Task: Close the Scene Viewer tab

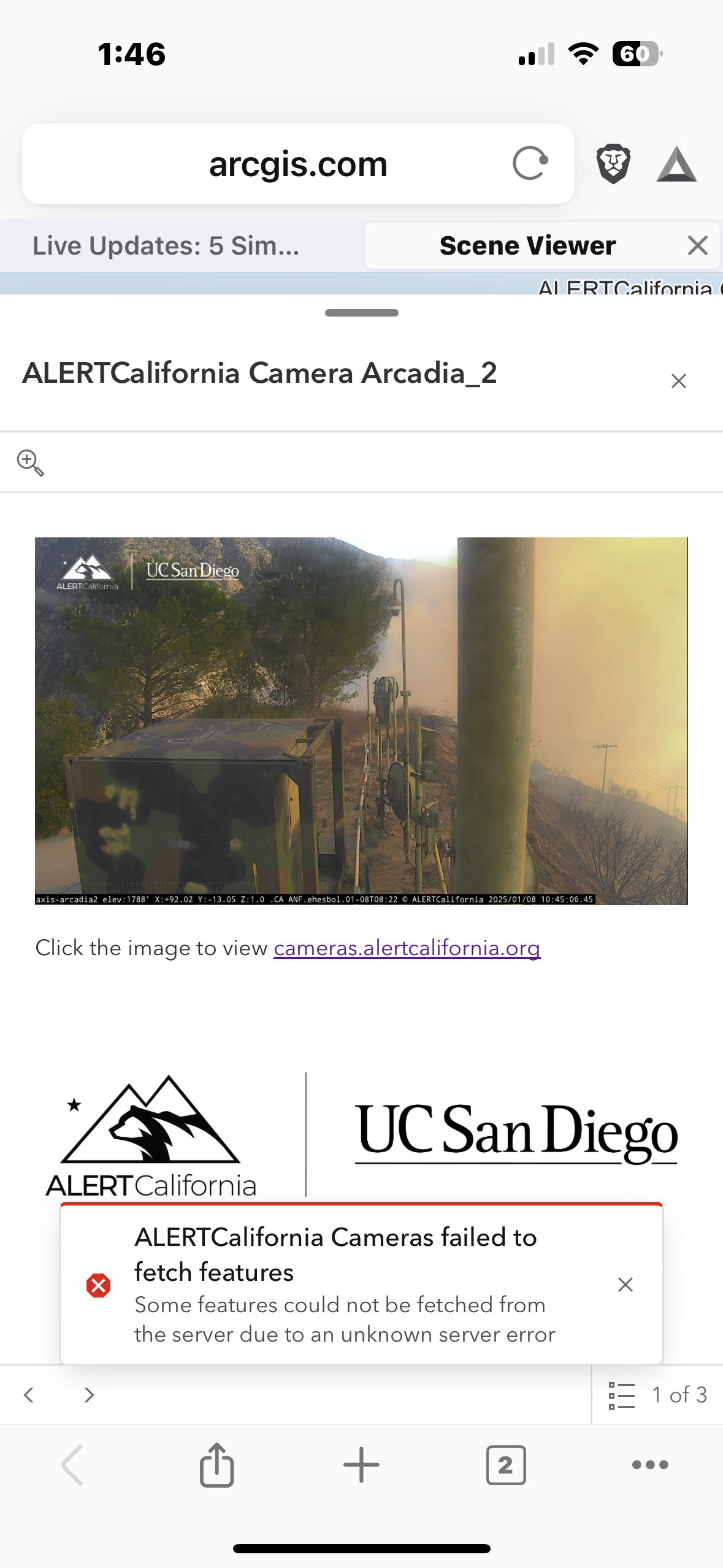Action: point(697,245)
